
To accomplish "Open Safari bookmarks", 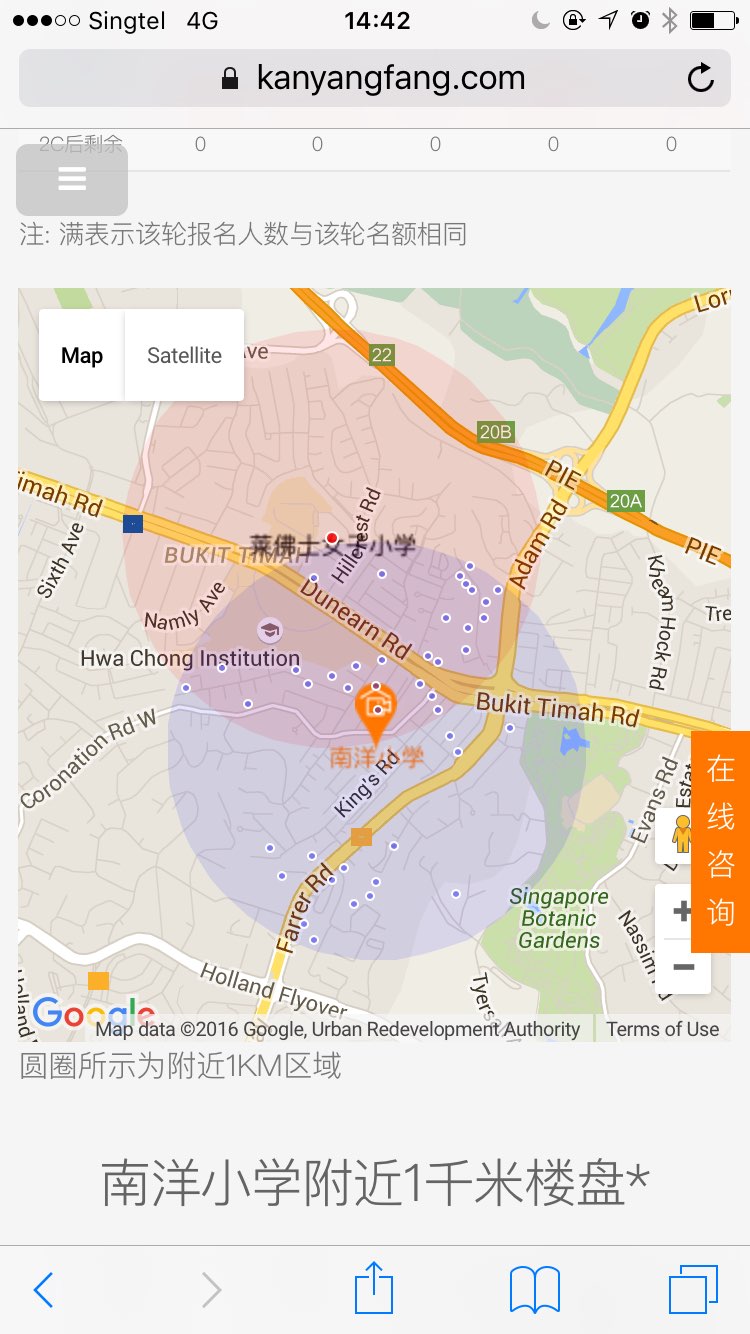I will pos(534,1290).
